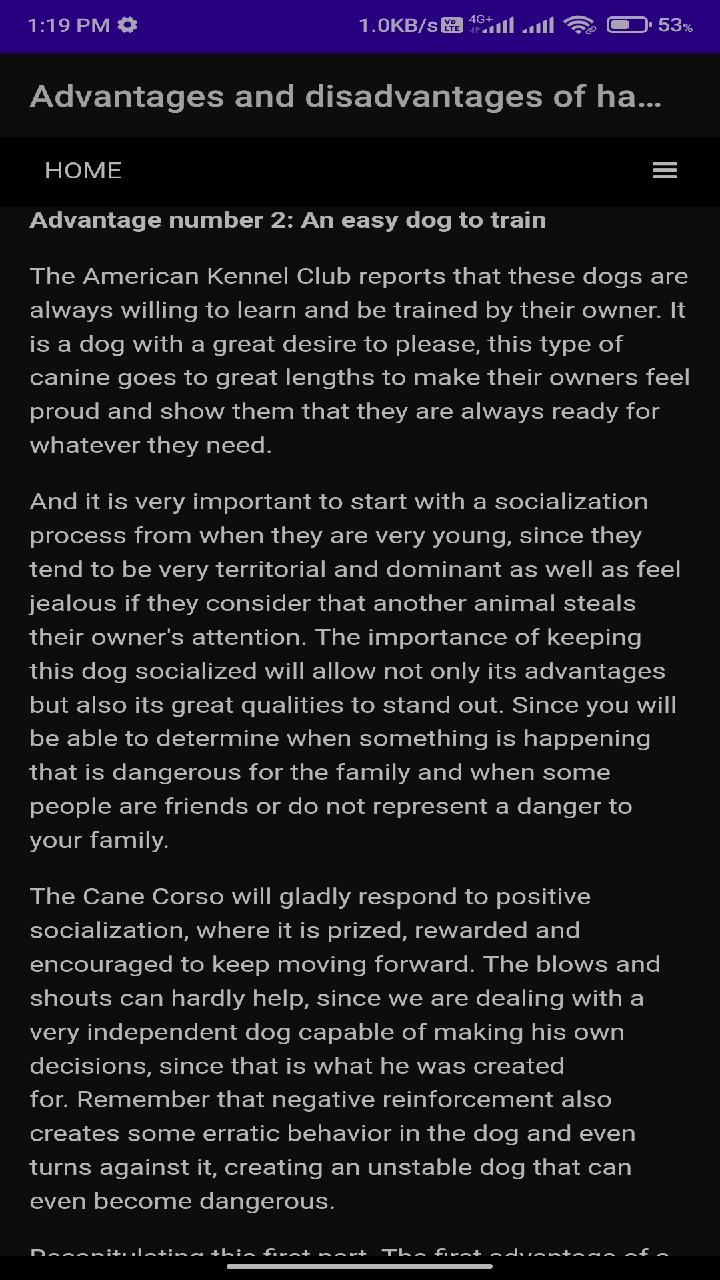720x1280 pixels.
Task: Go to the HOME page
Action: 83,170
